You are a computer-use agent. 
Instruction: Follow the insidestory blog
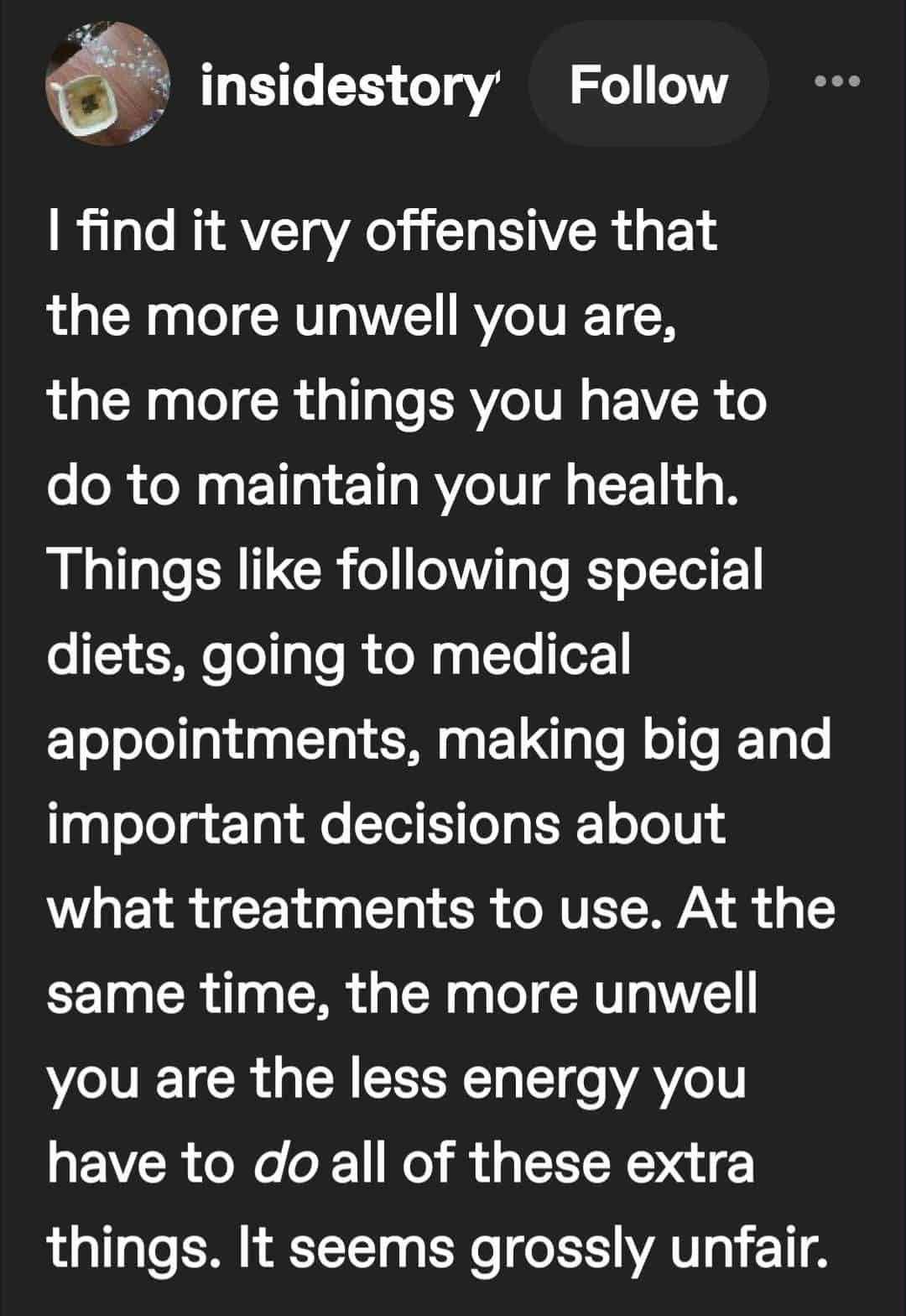click(x=648, y=85)
